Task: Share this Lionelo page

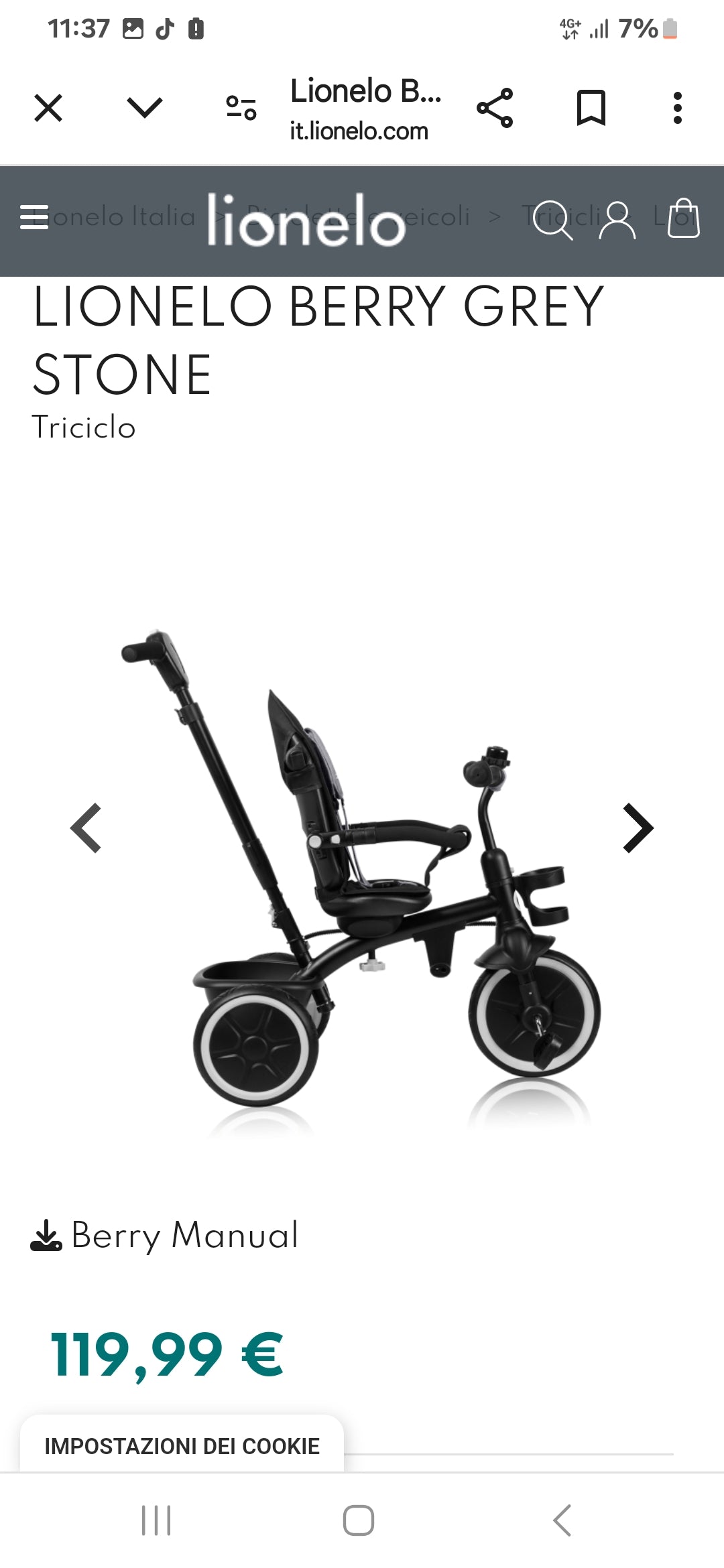Action: point(495,108)
